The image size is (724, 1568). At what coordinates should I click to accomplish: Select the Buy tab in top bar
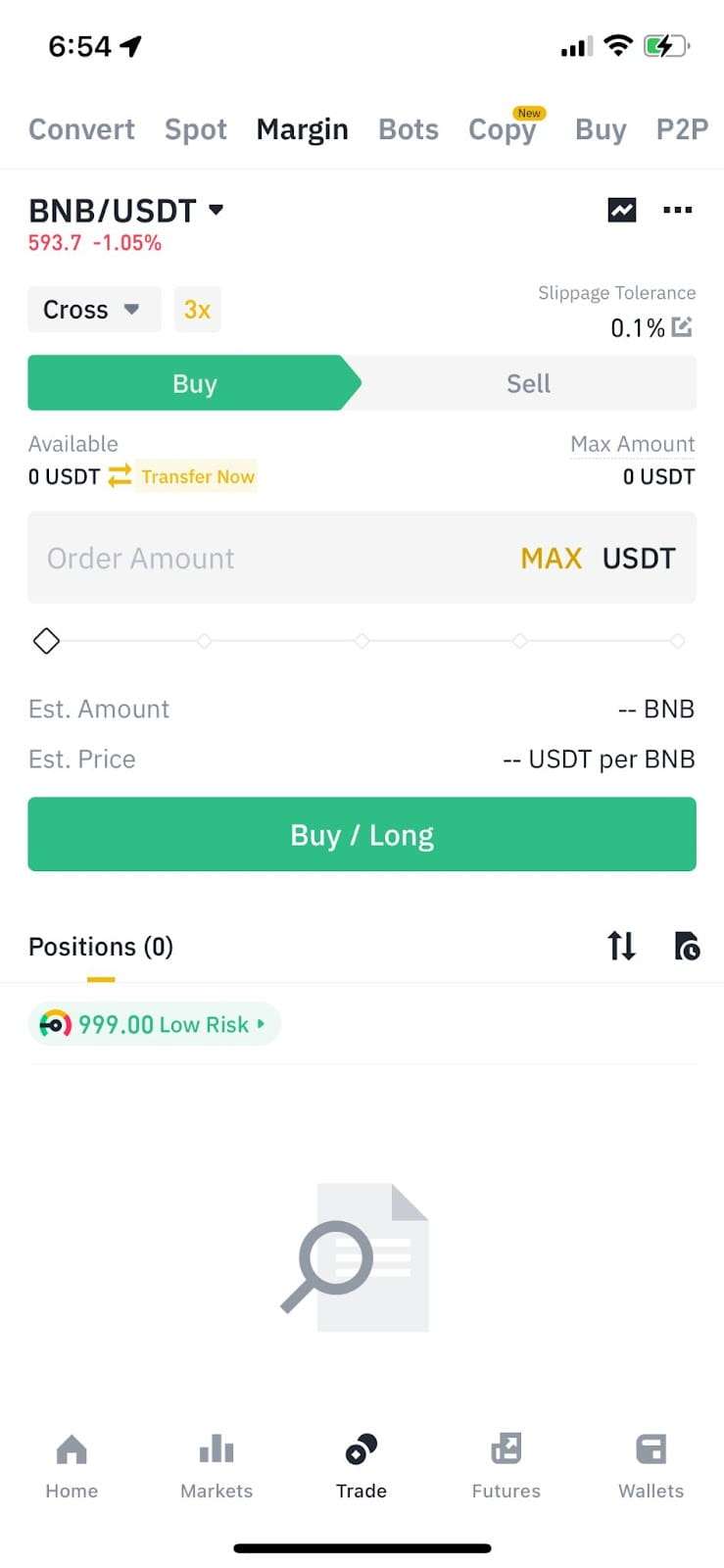[601, 129]
